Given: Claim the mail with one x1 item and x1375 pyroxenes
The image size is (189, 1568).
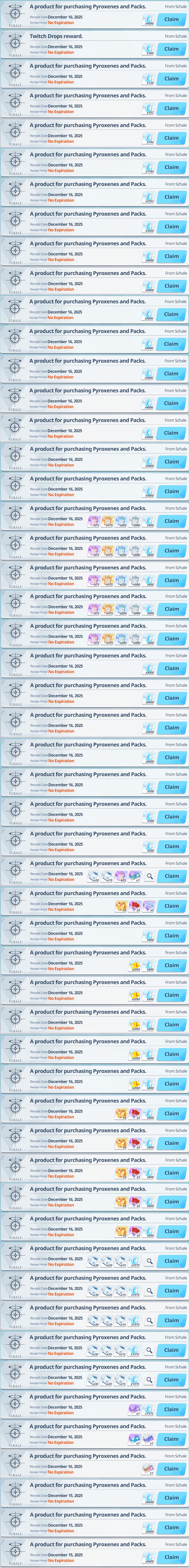Looking at the screenshot, I should [171, 1410].
